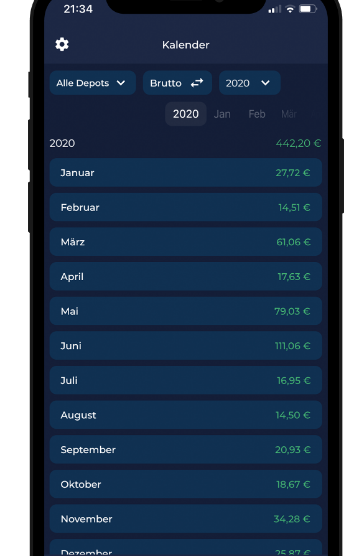Open the November row
This screenshot has width=364, height=556.
pyautogui.click(x=186, y=519)
